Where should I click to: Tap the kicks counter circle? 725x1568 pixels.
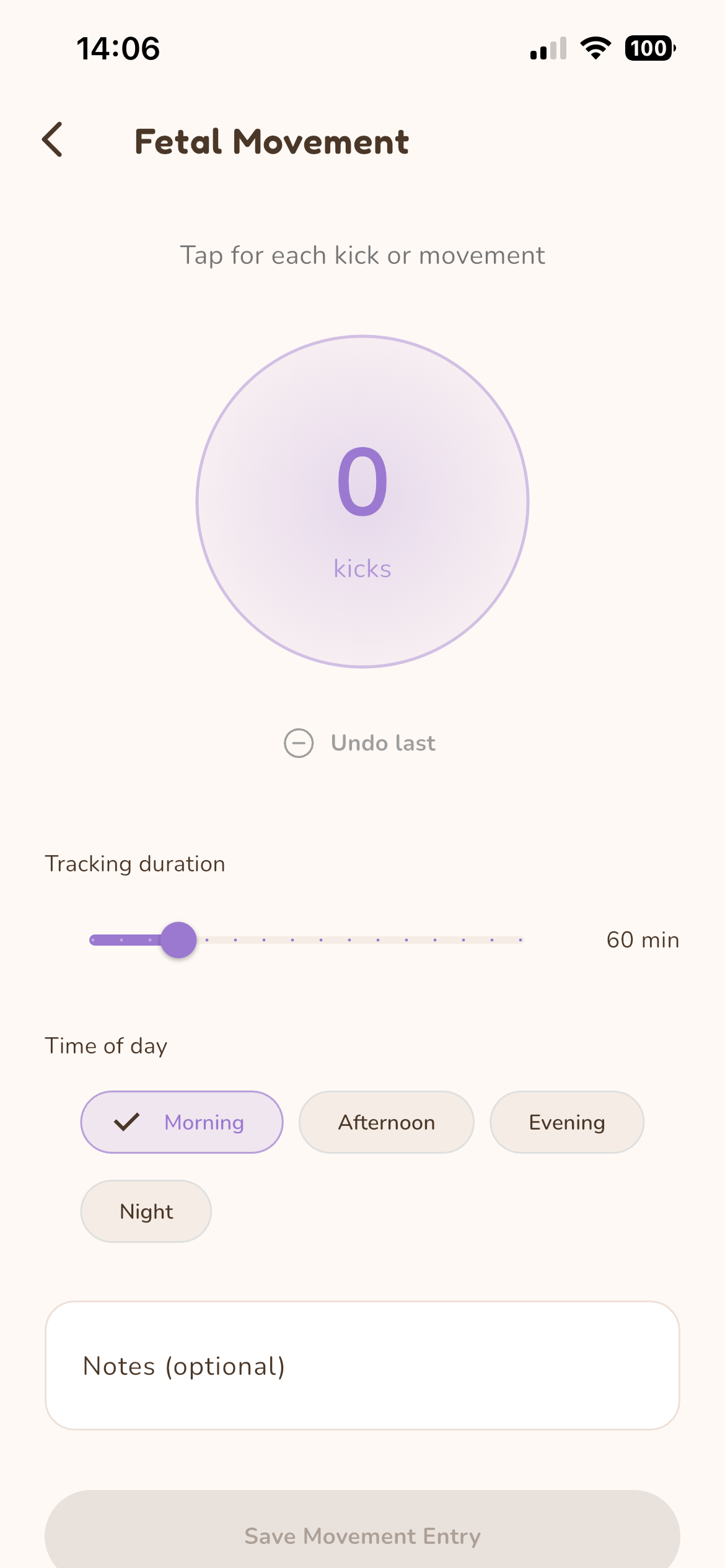click(x=362, y=502)
